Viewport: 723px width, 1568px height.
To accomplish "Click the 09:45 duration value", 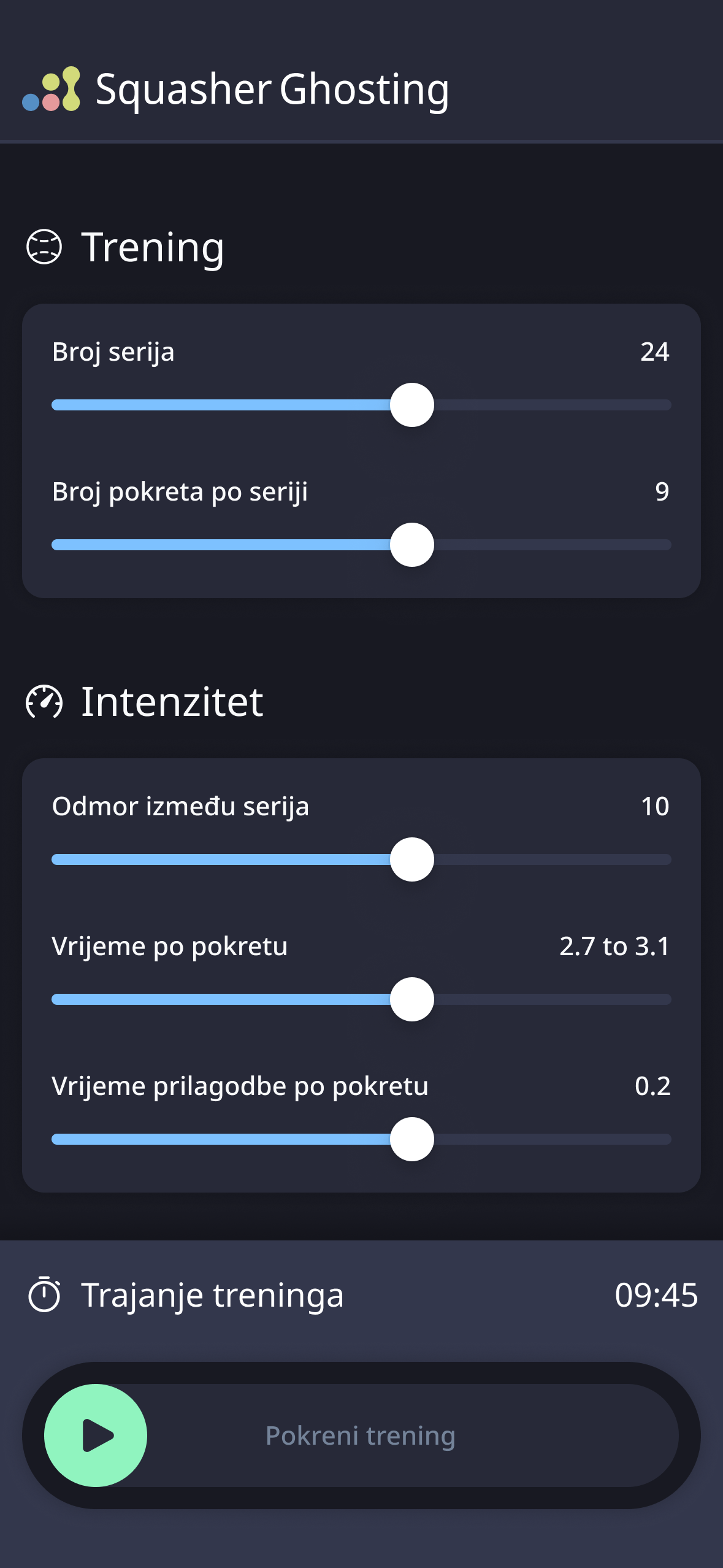I will coord(656,1295).
